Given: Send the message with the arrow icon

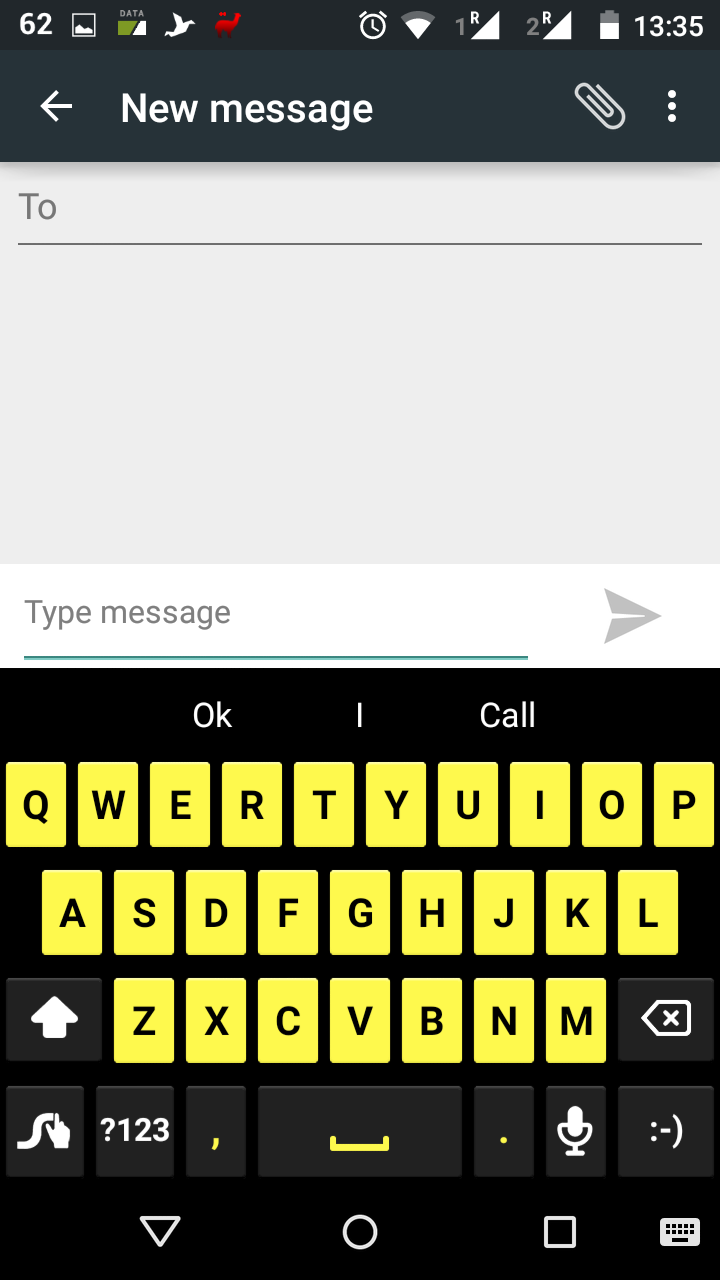Looking at the screenshot, I should [x=632, y=616].
